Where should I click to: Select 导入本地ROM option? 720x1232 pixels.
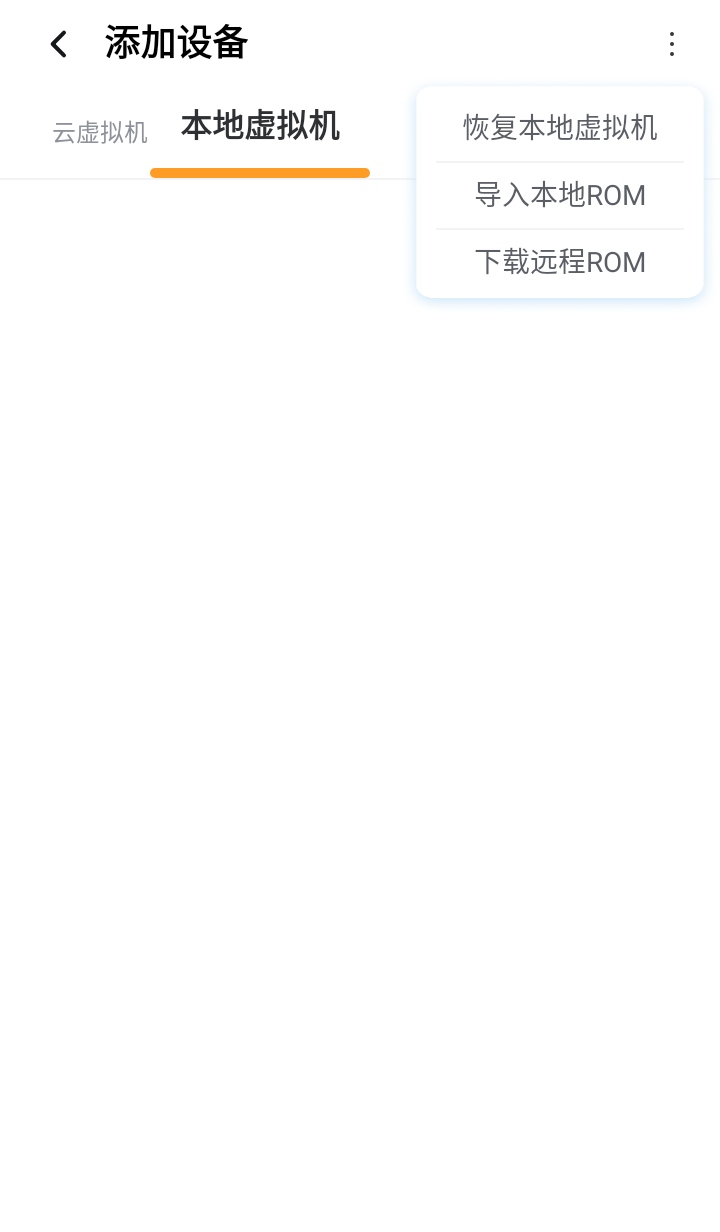tap(560, 195)
